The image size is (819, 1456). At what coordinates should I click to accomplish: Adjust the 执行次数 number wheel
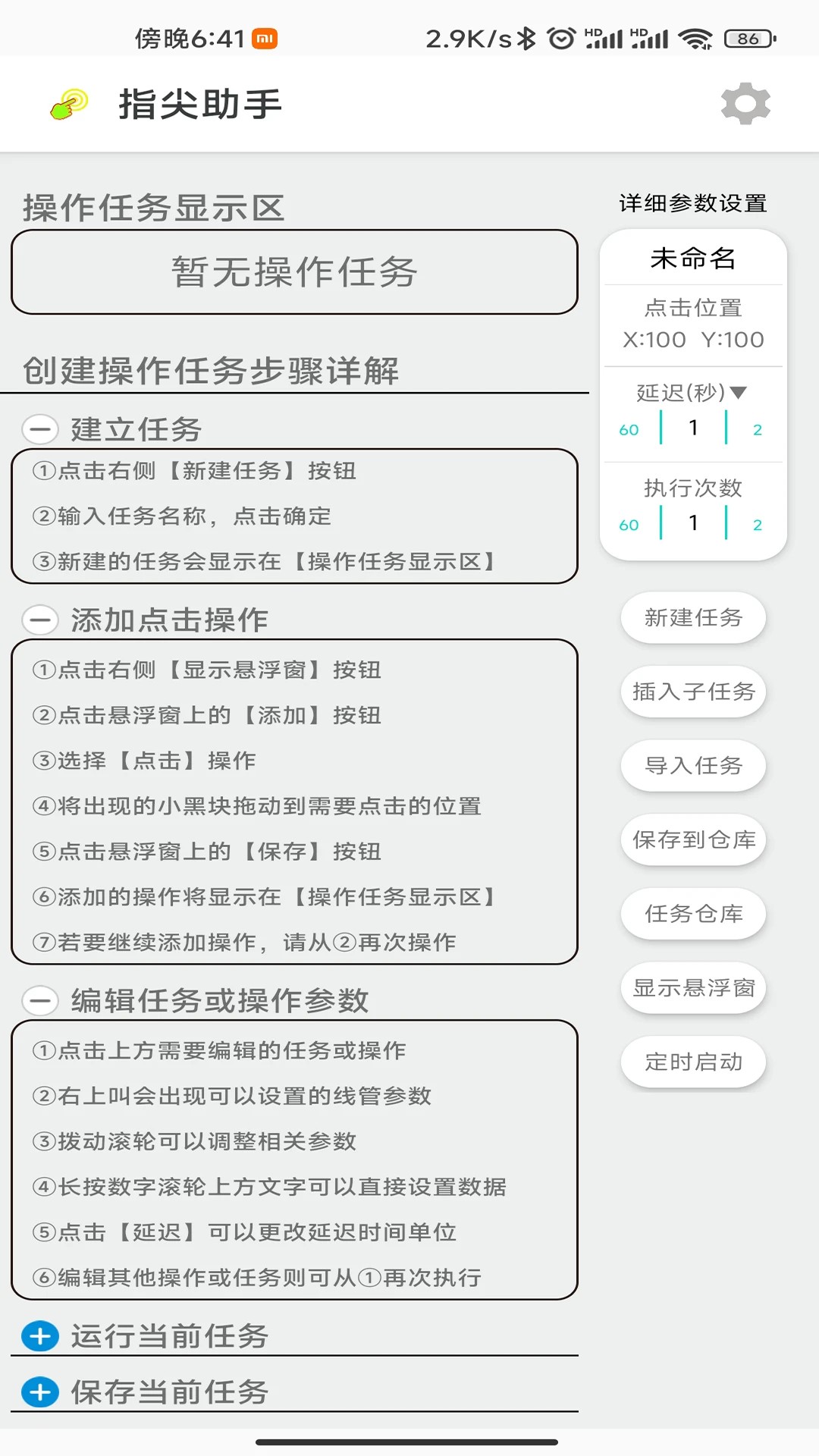pyautogui.click(x=692, y=523)
